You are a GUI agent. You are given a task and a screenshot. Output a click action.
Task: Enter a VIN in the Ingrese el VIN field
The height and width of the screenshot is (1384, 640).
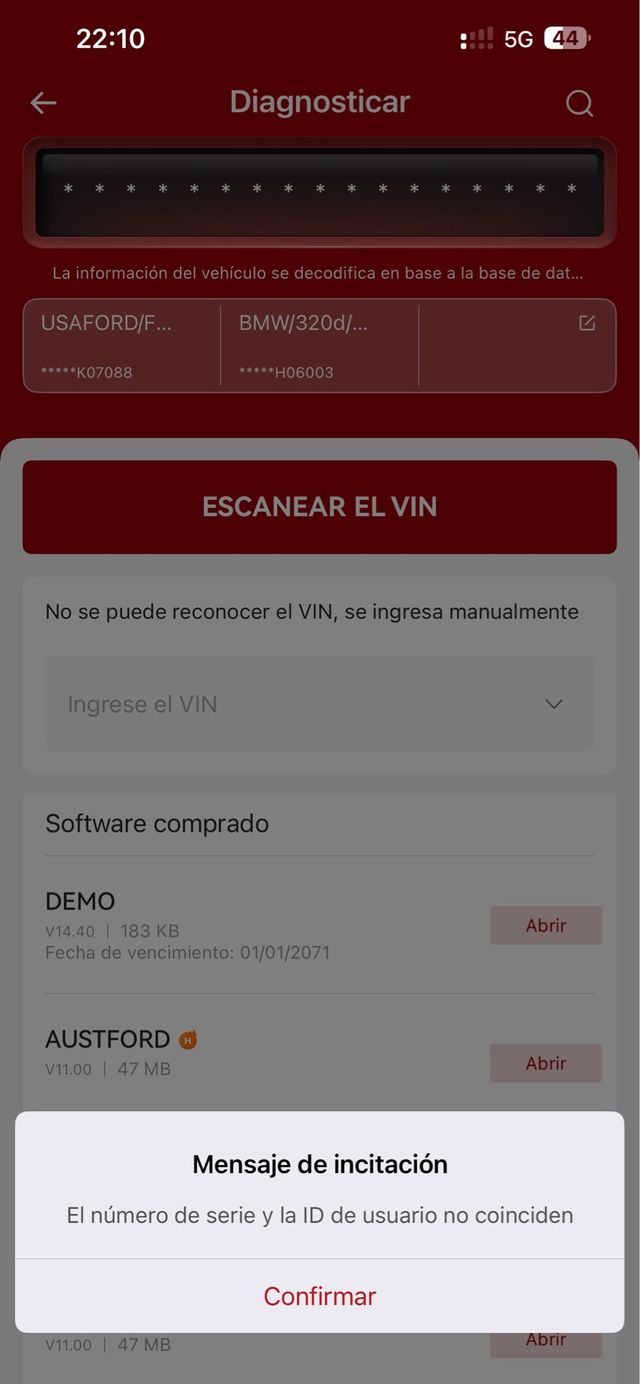tap(280, 704)
